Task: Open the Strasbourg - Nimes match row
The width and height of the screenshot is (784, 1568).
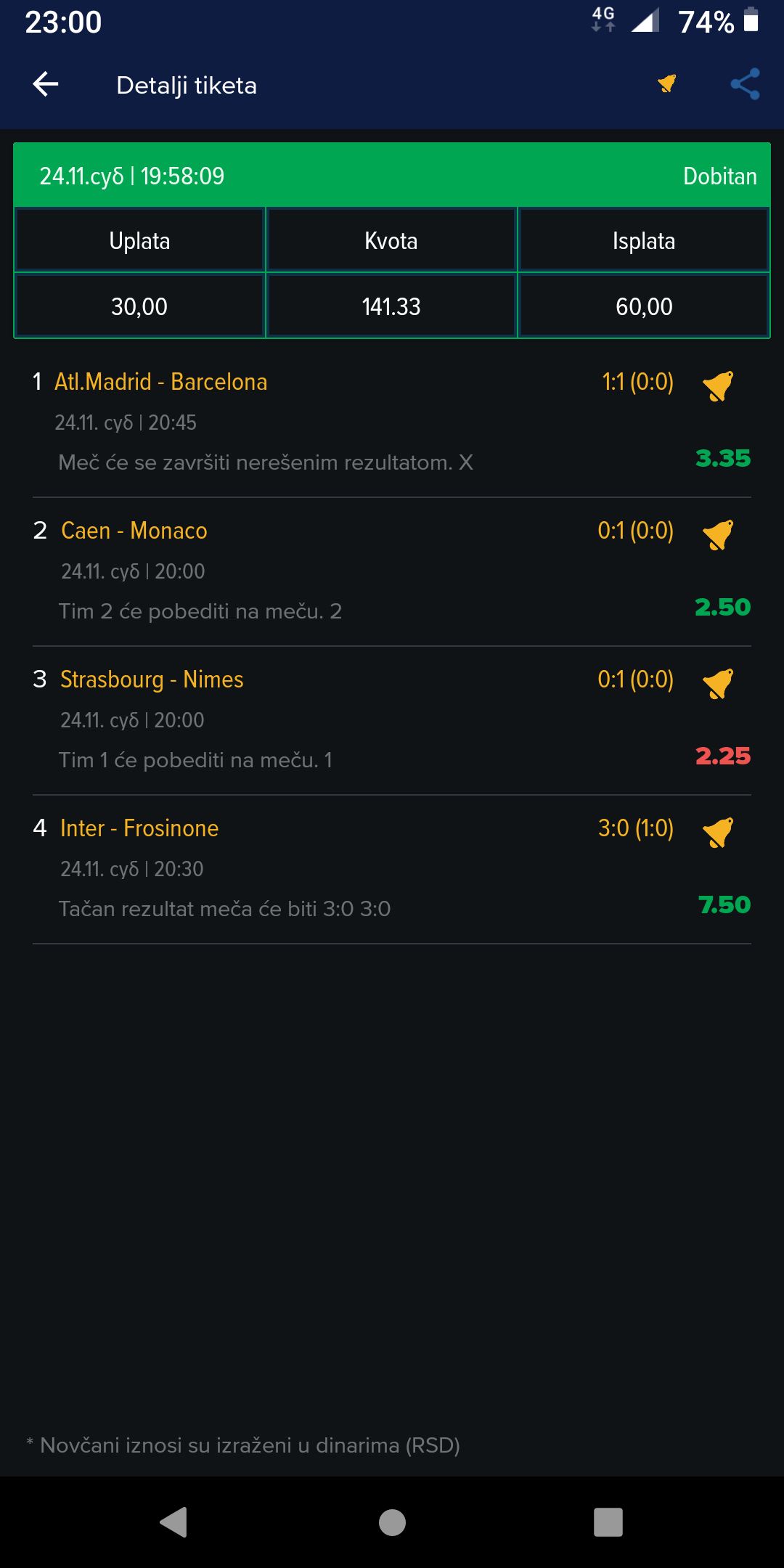Action: click(x=392, y=721)
